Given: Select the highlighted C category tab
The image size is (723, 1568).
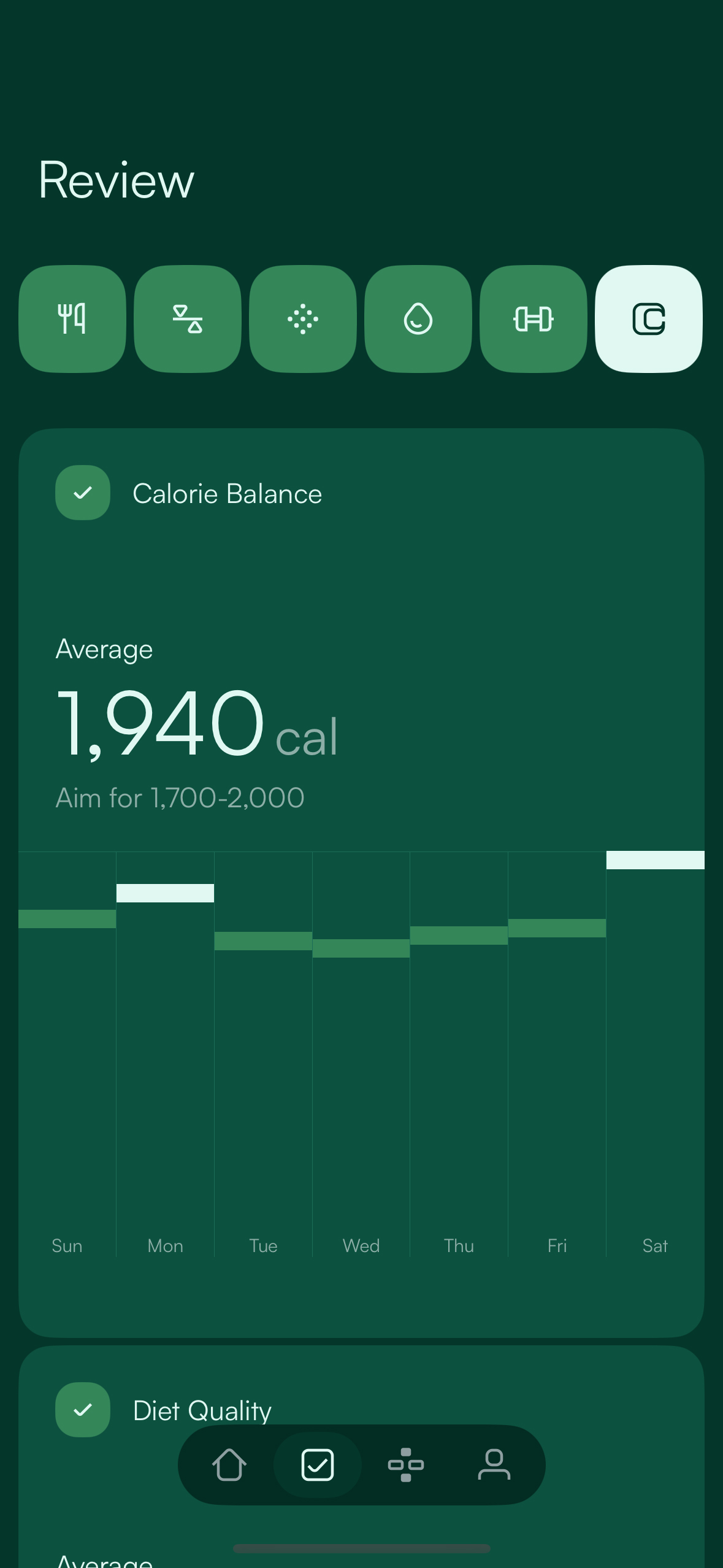Looking at the screenshot, I should (649, 319).
